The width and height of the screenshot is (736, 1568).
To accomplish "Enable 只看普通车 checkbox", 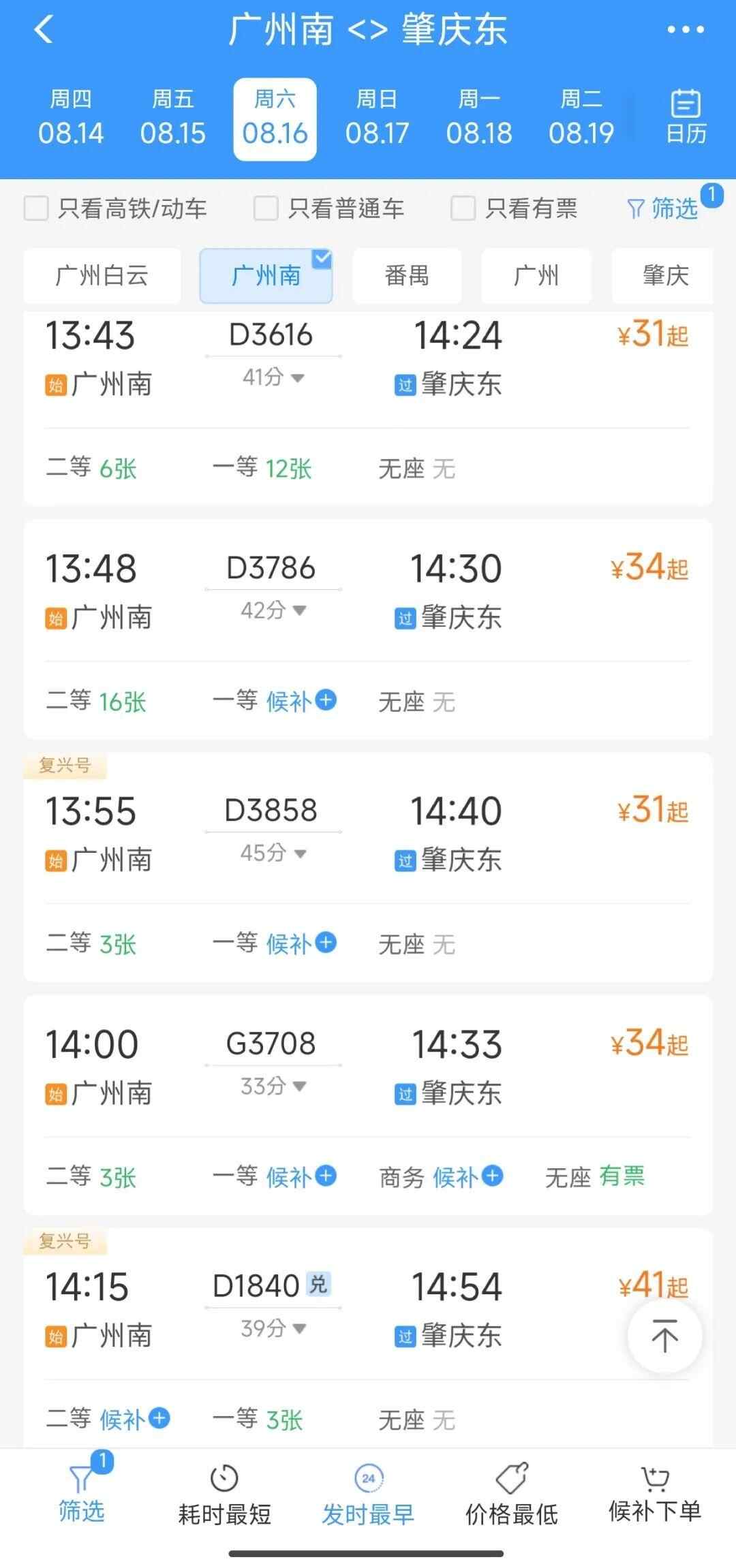I will tap(266, 208).
